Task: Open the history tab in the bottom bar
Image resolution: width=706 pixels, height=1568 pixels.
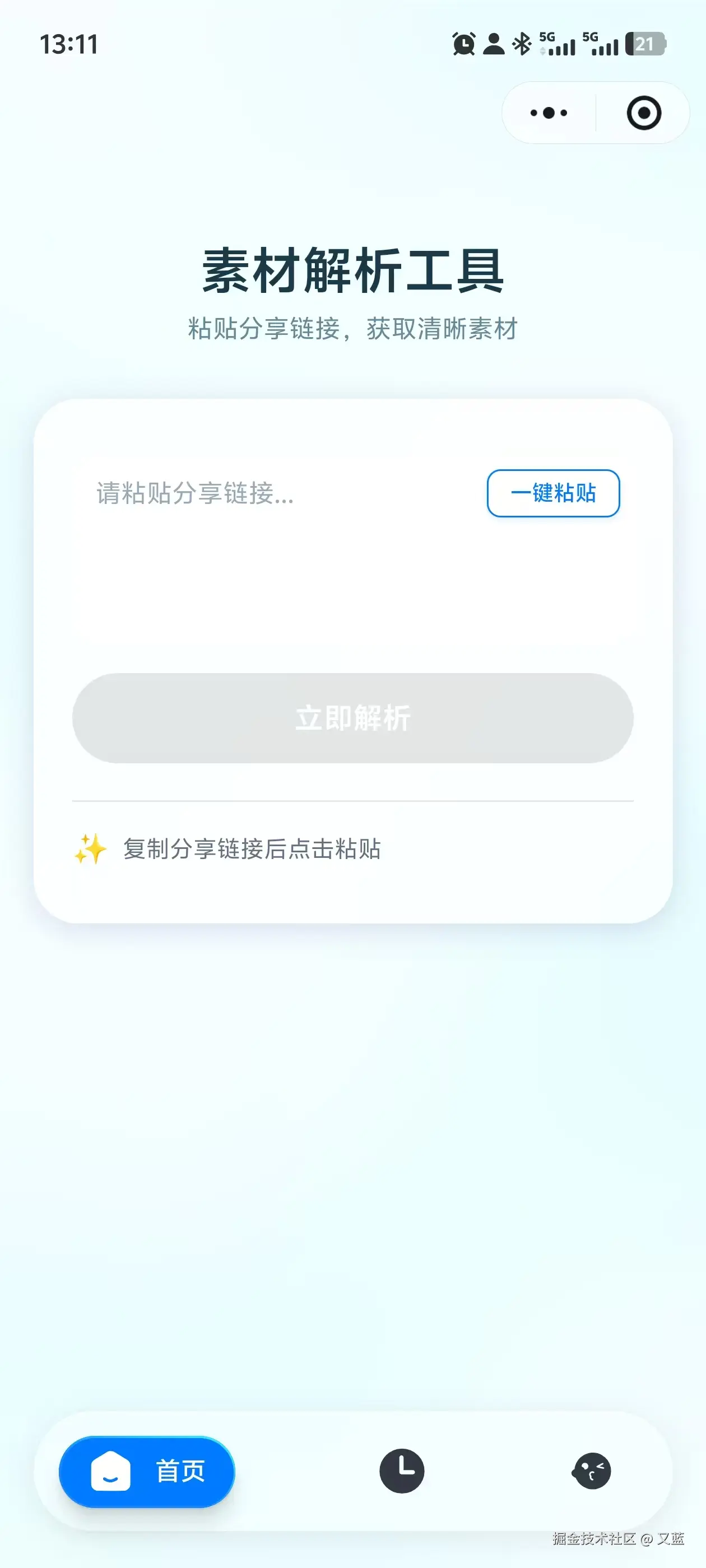Action: coord(402,1470)
